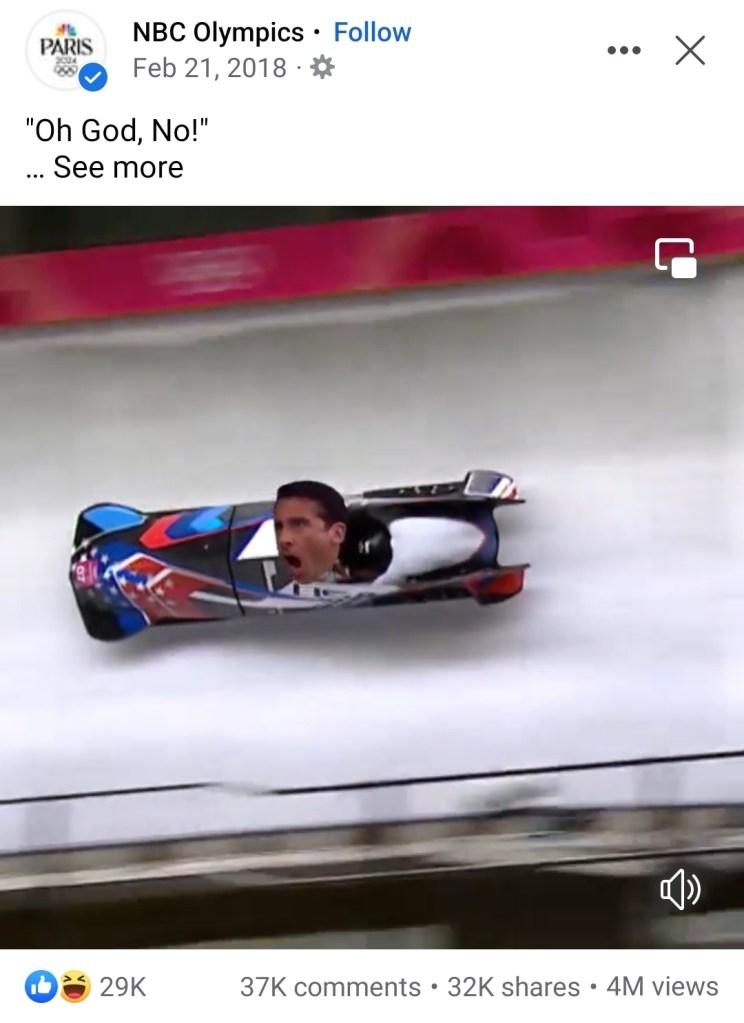The width and height of the screenshot is (744, 1023).
Task: Expand the caption with See more
Action: click(x=118, y=167)
